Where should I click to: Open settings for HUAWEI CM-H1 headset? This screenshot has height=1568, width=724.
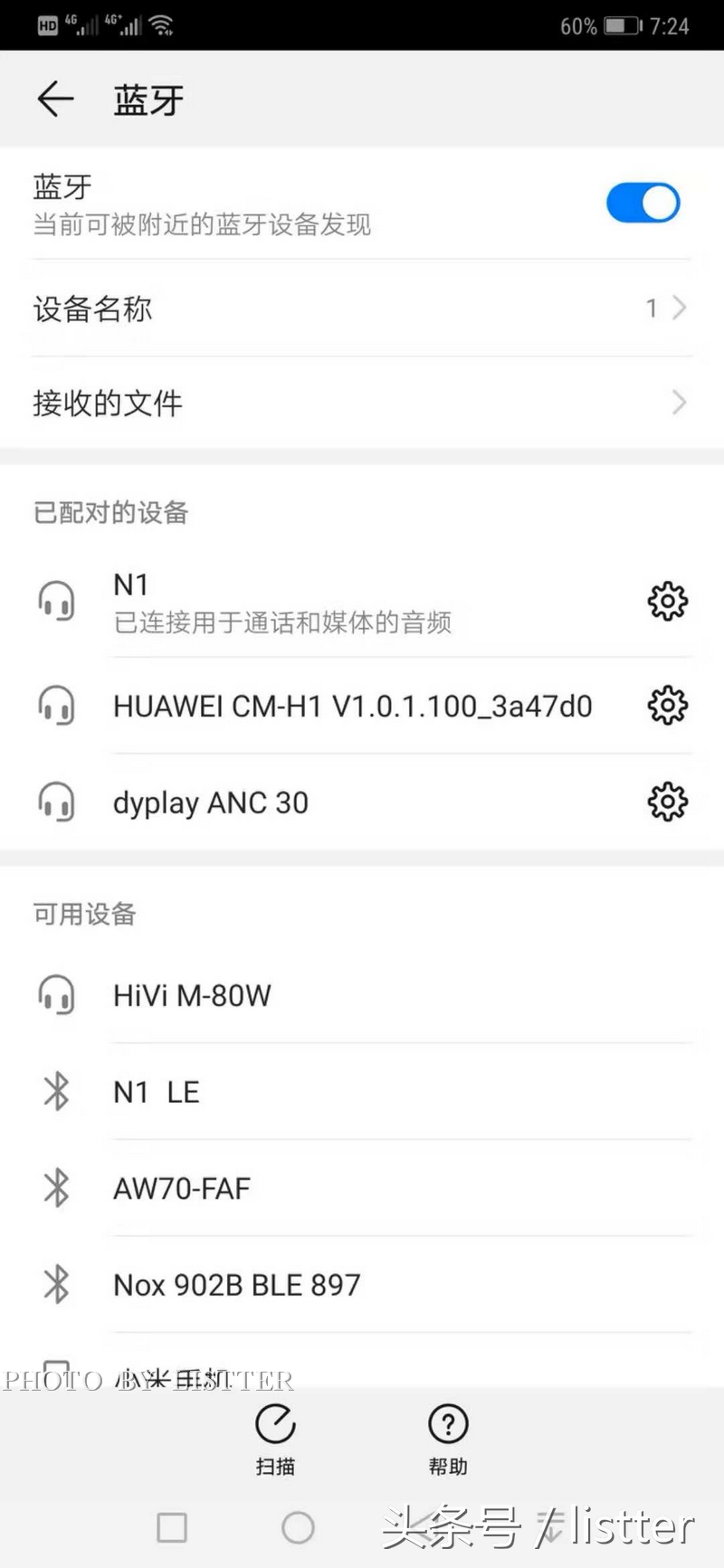[x=666, y=706]
